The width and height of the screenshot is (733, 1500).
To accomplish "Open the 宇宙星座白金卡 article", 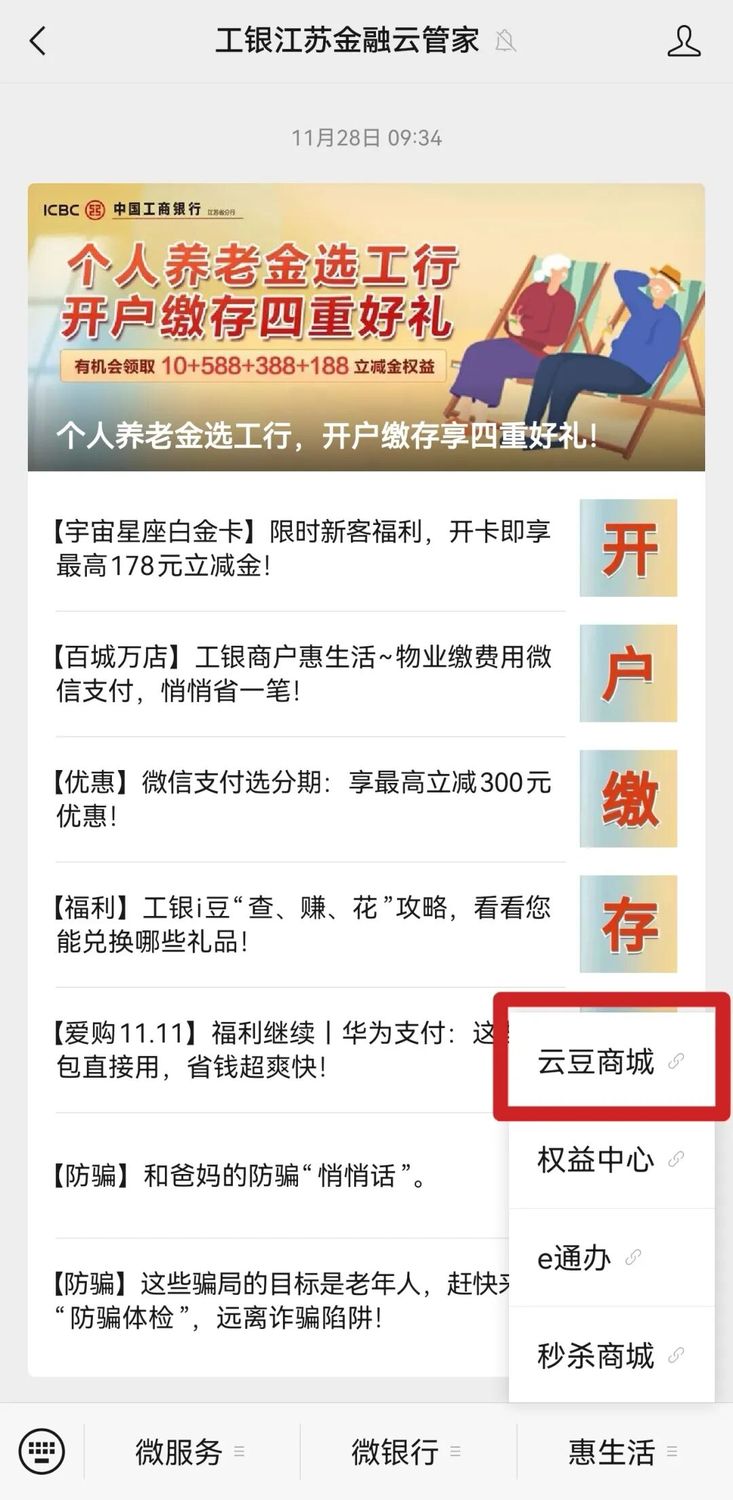I will coord(304,548).
